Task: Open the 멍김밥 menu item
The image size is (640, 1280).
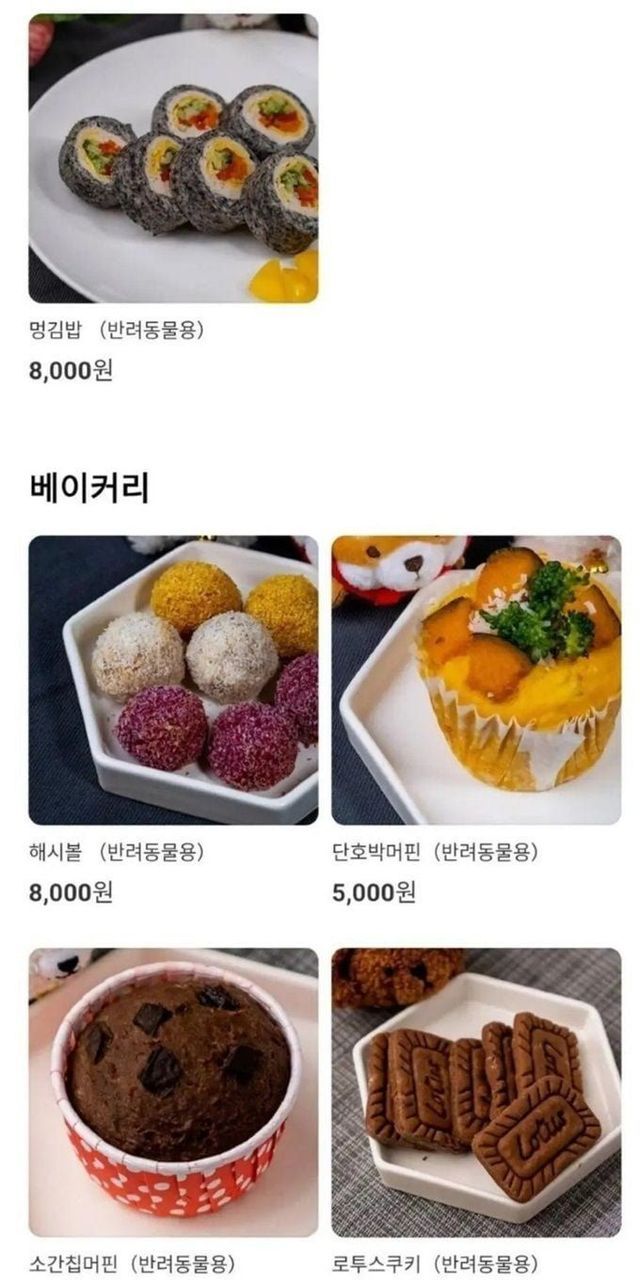Action: click(173, 158)
